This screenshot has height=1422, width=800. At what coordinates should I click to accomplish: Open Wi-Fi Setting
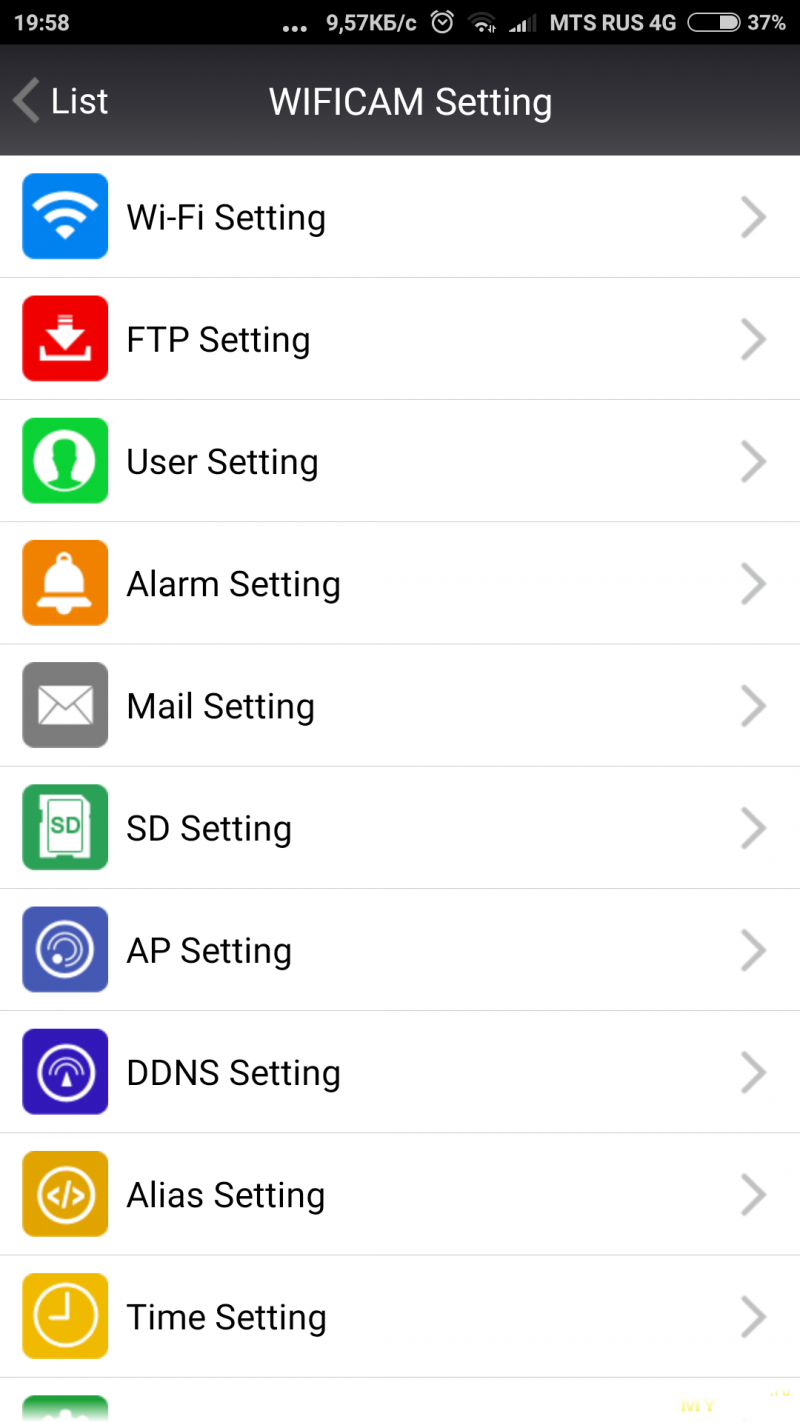coord(400,217)
